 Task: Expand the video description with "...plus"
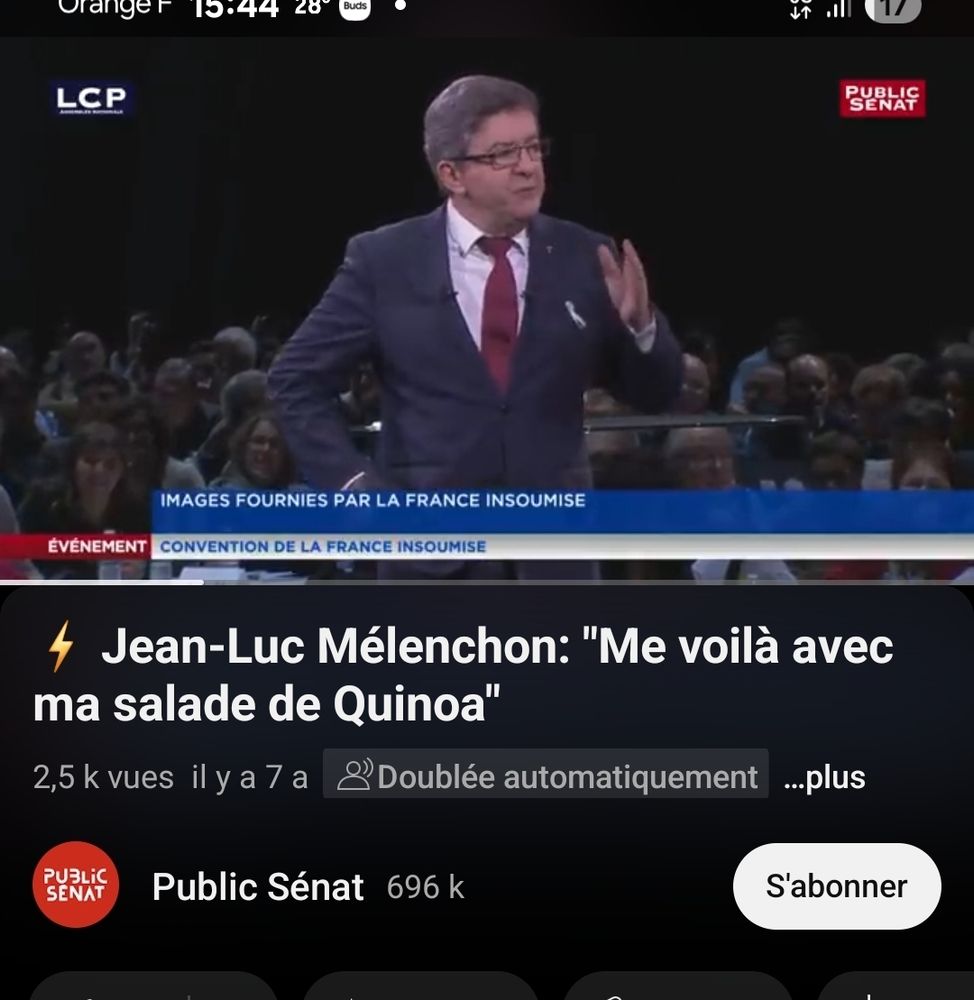pos(824,777)
